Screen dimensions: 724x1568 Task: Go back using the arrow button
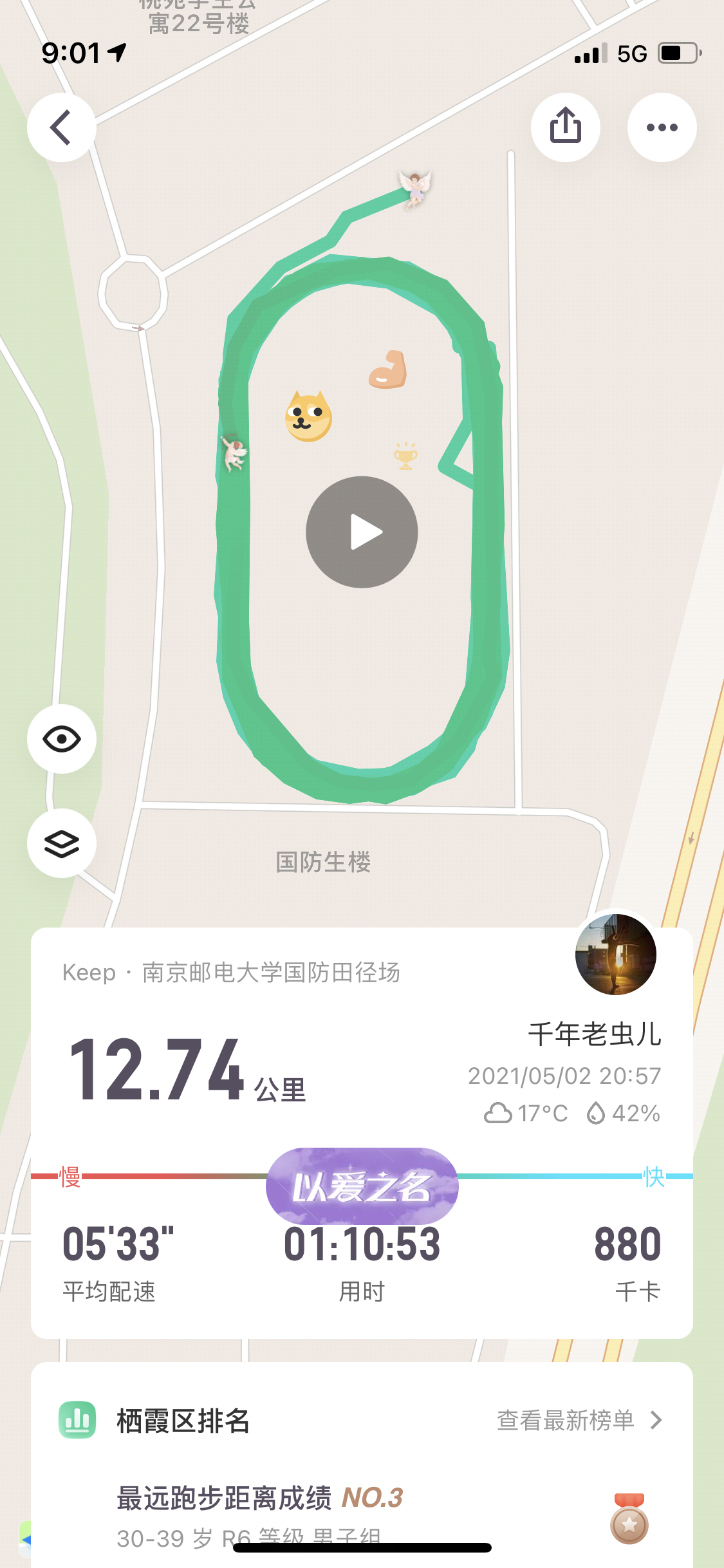[x=61, y=127]
